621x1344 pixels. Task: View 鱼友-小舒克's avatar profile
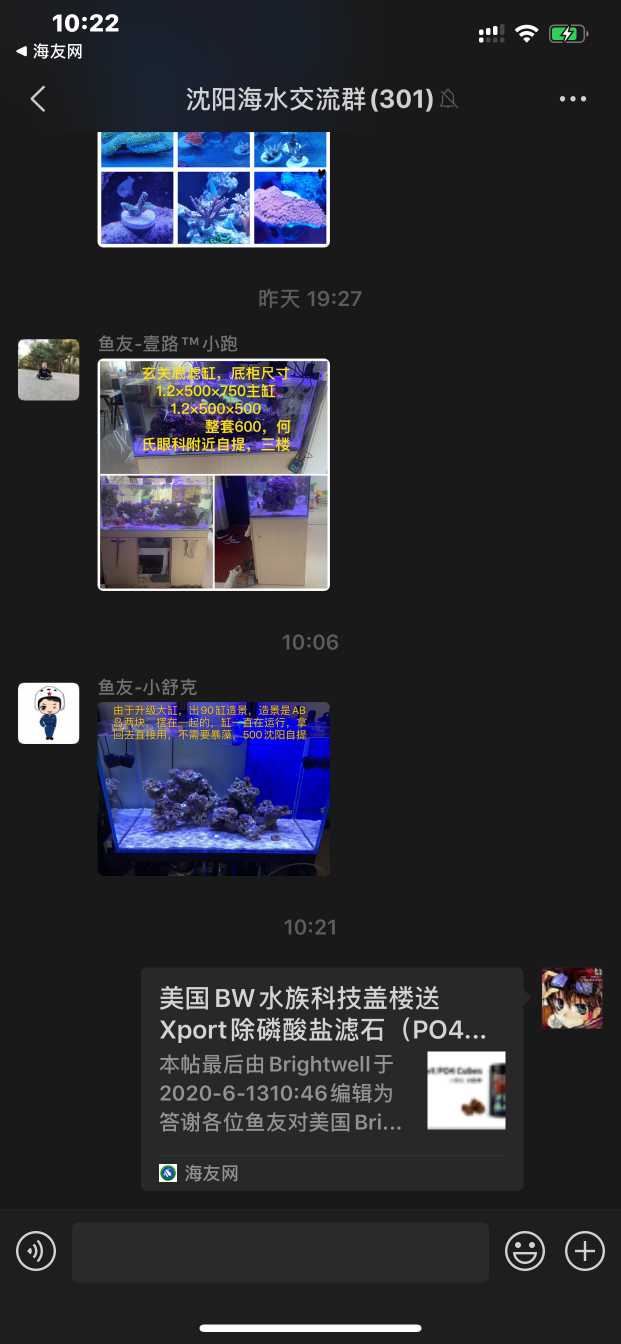click(49, 713)
